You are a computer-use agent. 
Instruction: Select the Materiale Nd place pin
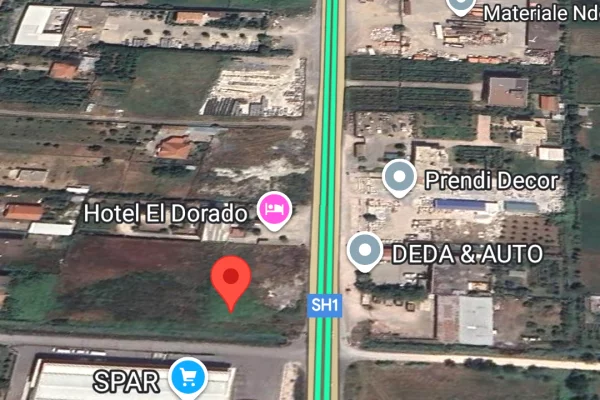coord(460,6)
